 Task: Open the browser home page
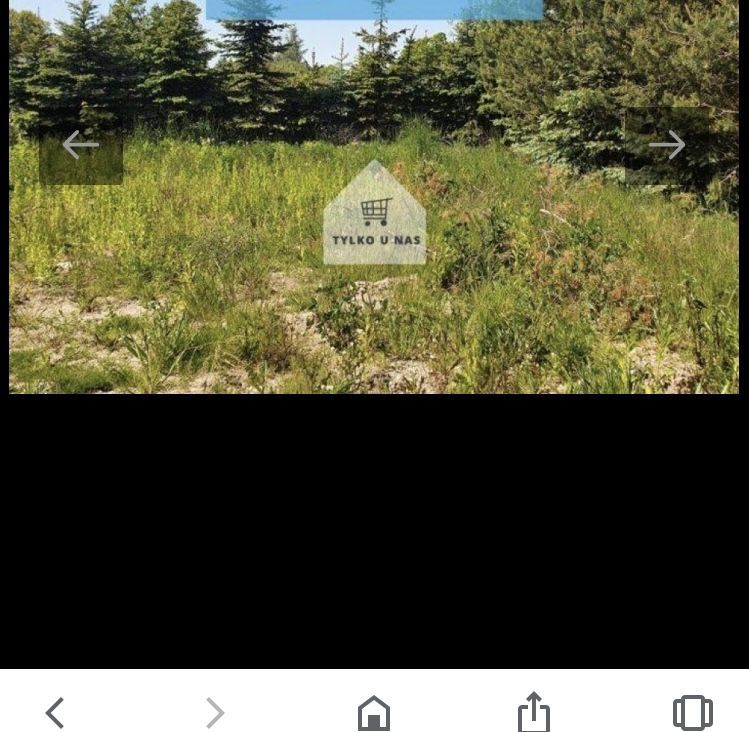click(x=374, y=713)
